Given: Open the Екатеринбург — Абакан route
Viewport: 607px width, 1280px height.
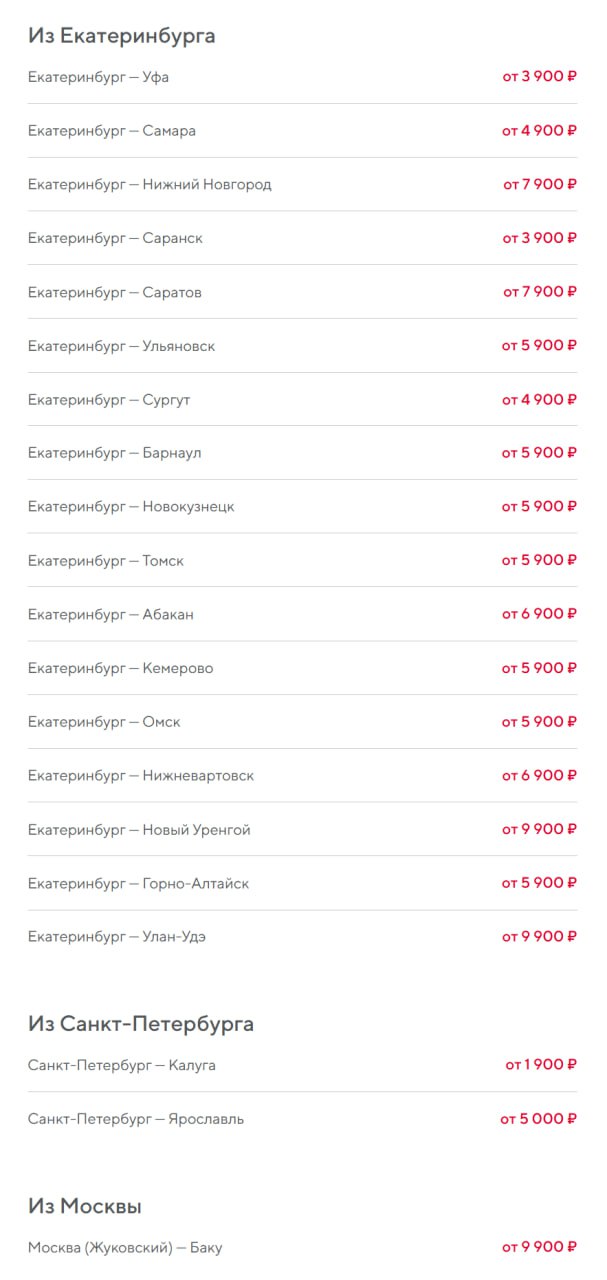Looking at the screenshot, I should (x=111, y=615).
